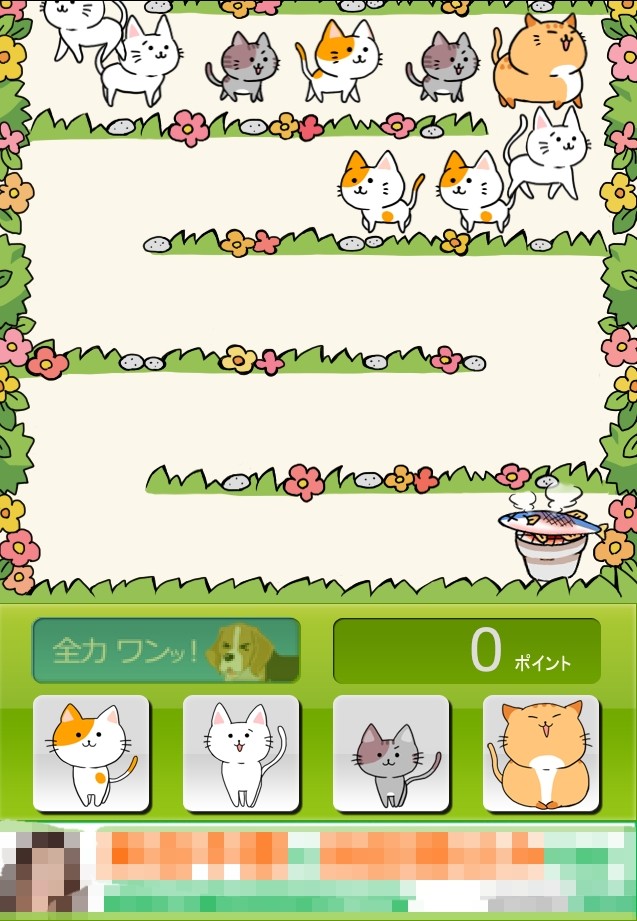637x921 pixels.
Task: Select the orange-and-white calico cat button
Action: (x=92, y=754)
